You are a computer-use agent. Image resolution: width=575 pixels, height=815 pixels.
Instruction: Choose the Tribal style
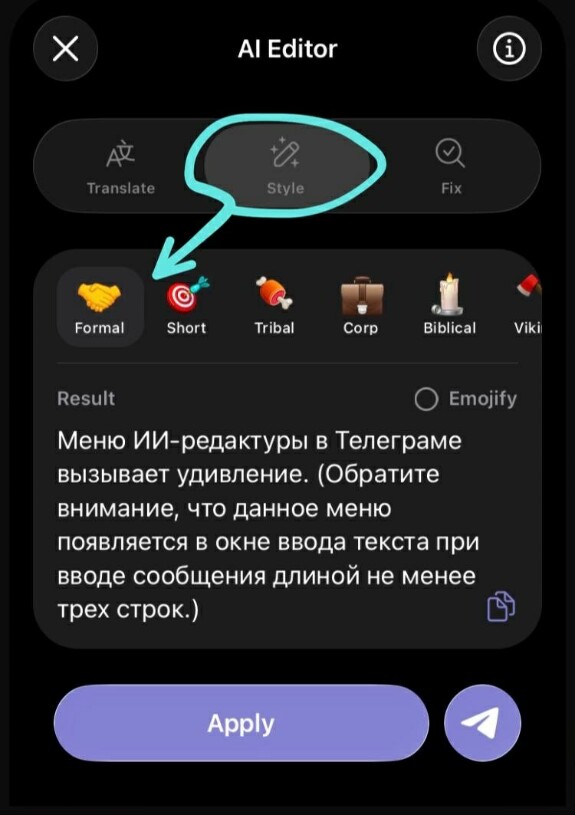(x=274, y=307)
